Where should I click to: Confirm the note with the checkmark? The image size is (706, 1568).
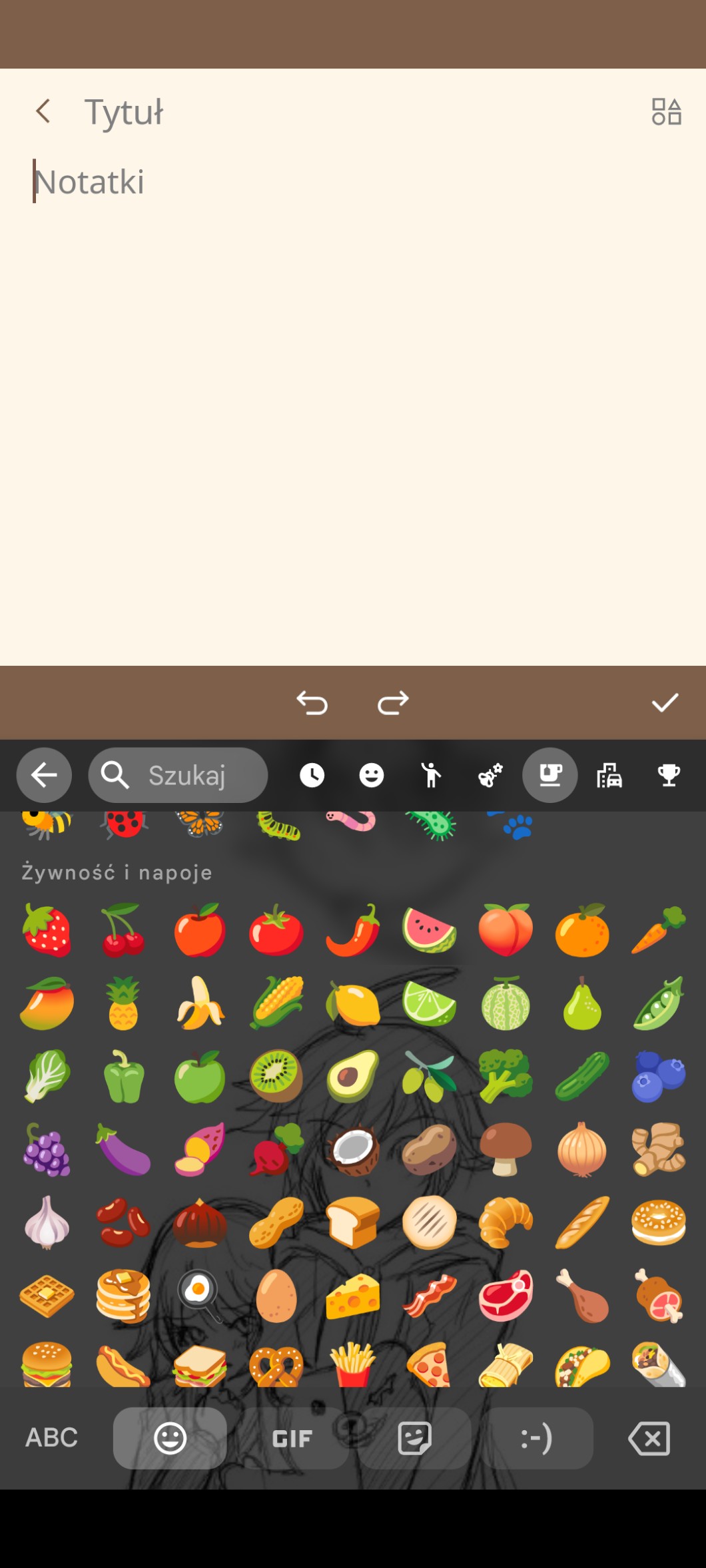coord(665,702)
